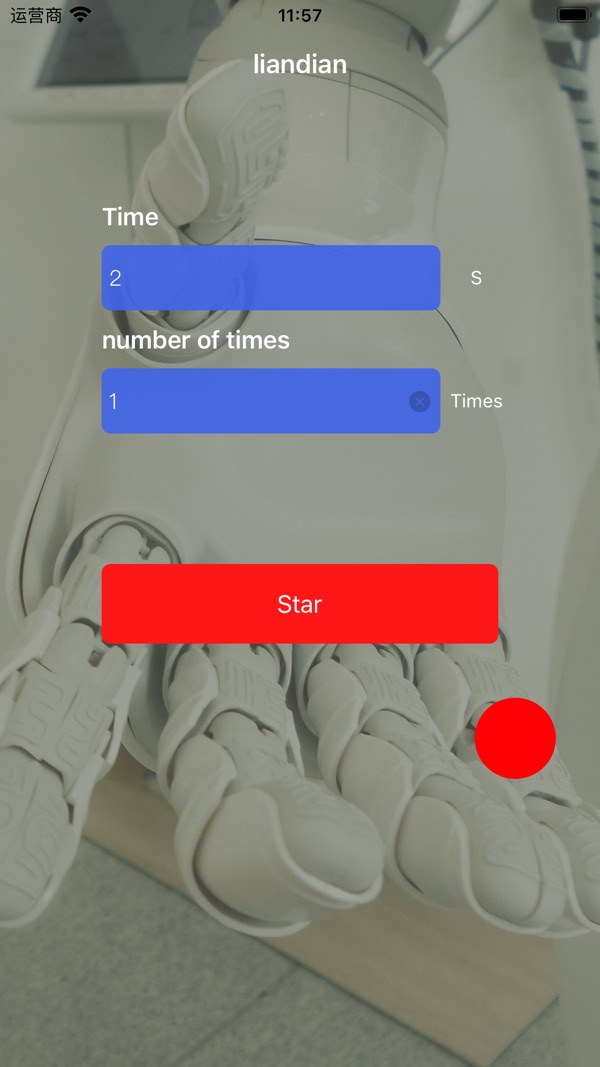Tap the red Star button

[300, 604]
